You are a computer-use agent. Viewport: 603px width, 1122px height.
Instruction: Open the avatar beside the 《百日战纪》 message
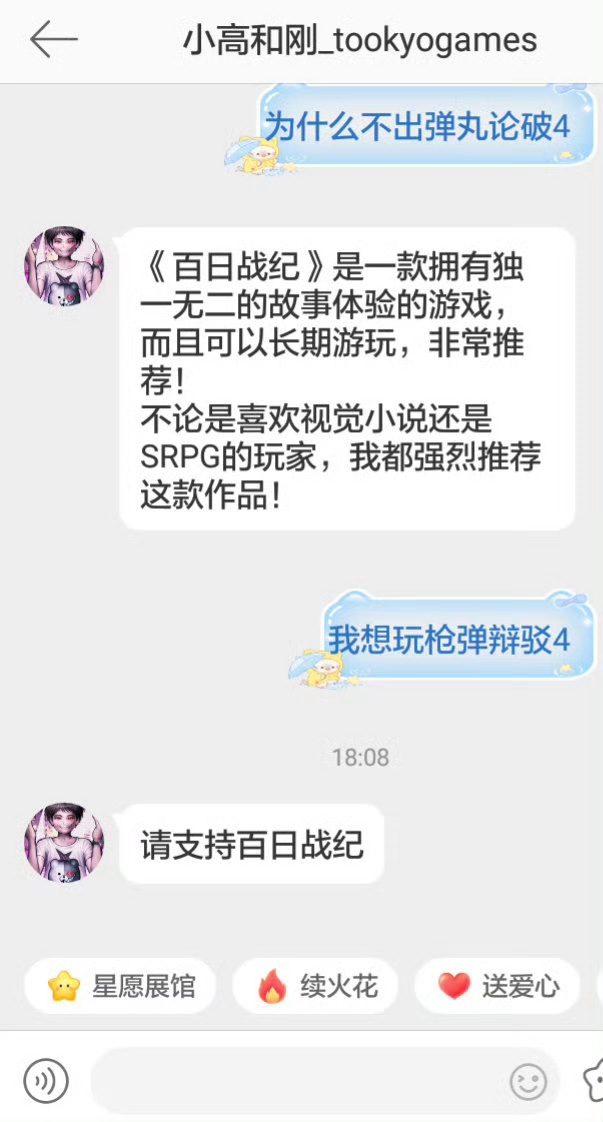pos(64,266)
